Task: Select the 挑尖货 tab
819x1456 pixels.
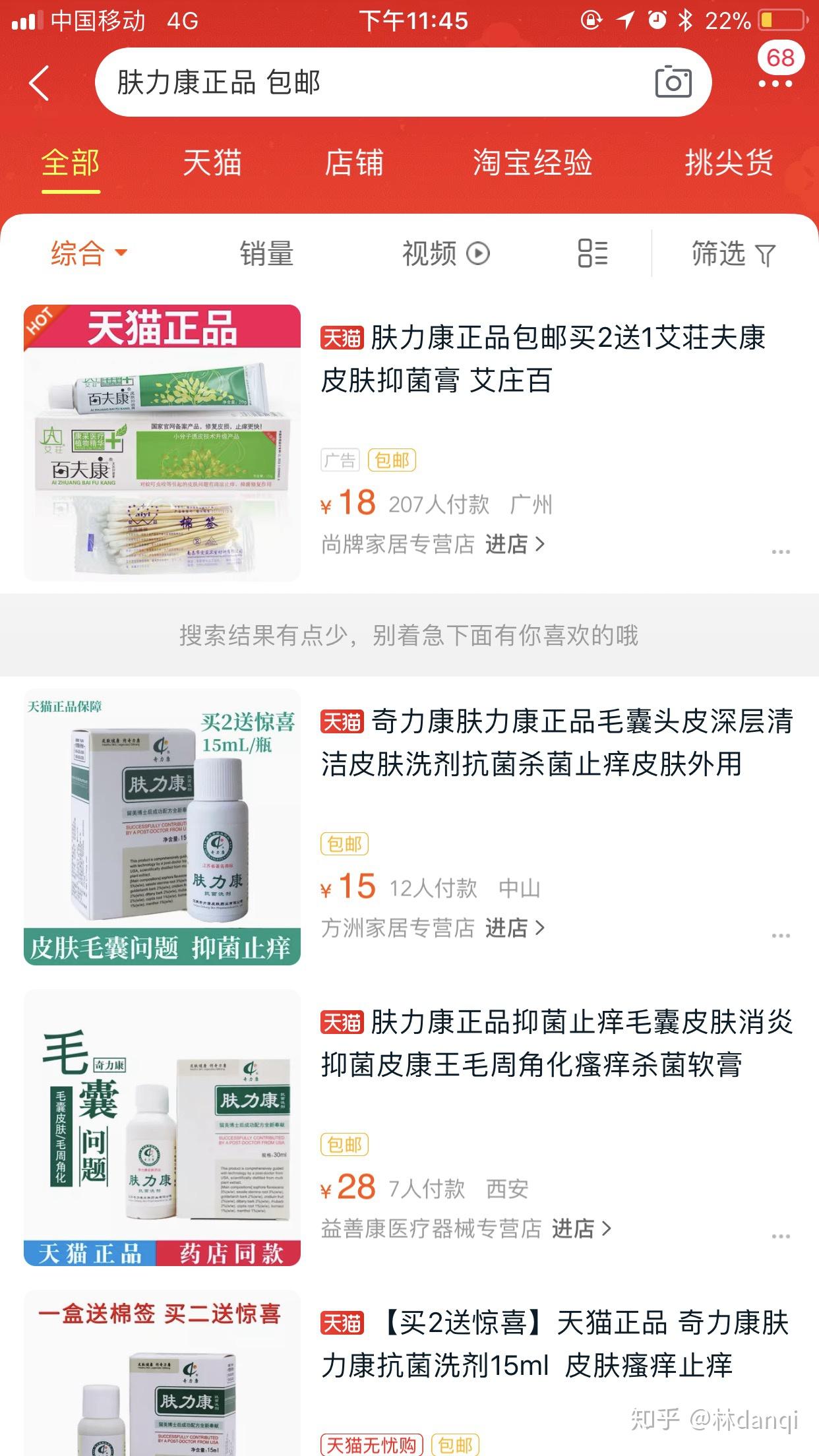Action: [x=729, y=162]
